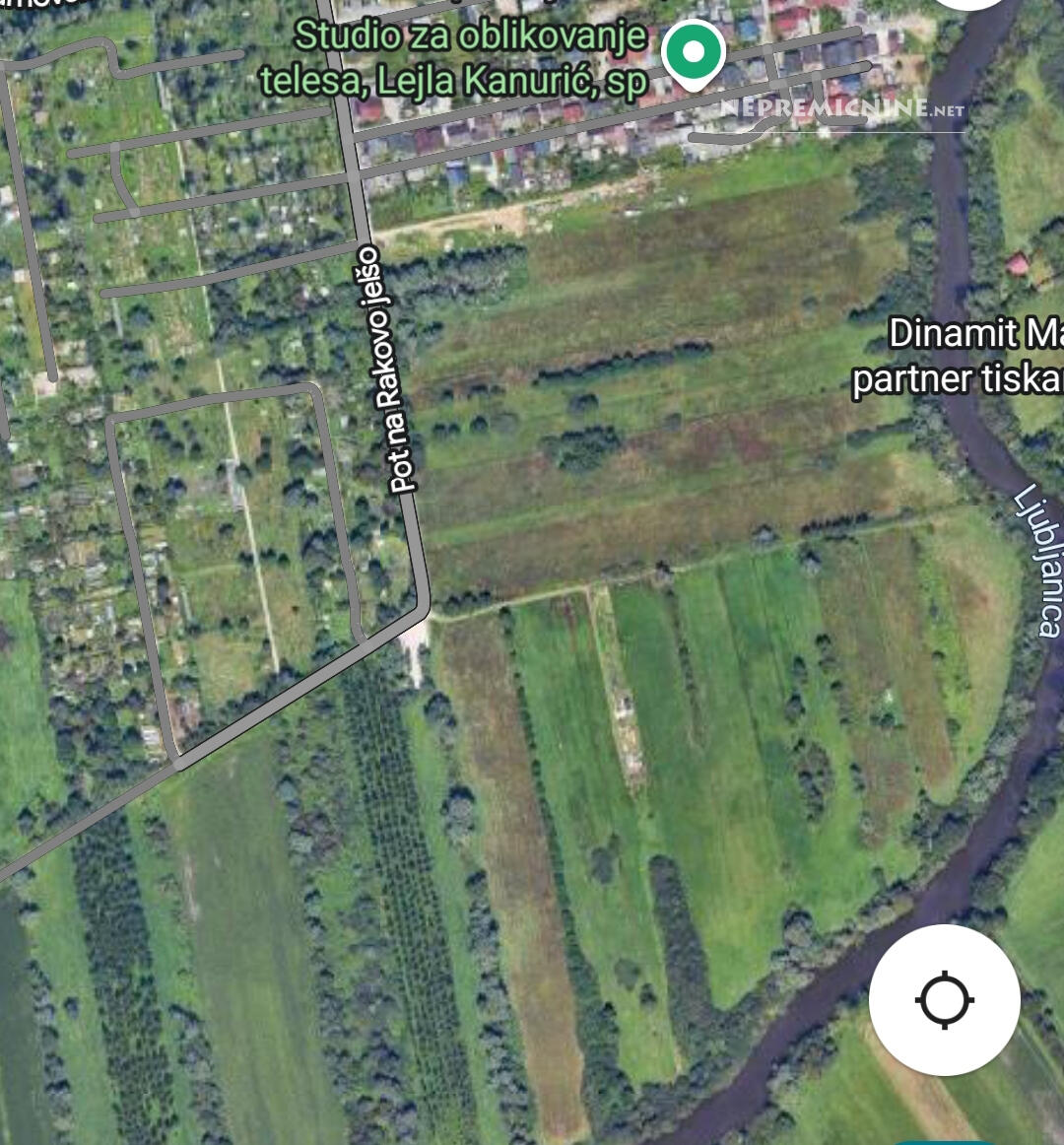Image resolution: width=1064 pixels, height=1145 pixels.
Task: Select the Dinamit partner tiskarne place label
Action: click(x=961, y=357)
